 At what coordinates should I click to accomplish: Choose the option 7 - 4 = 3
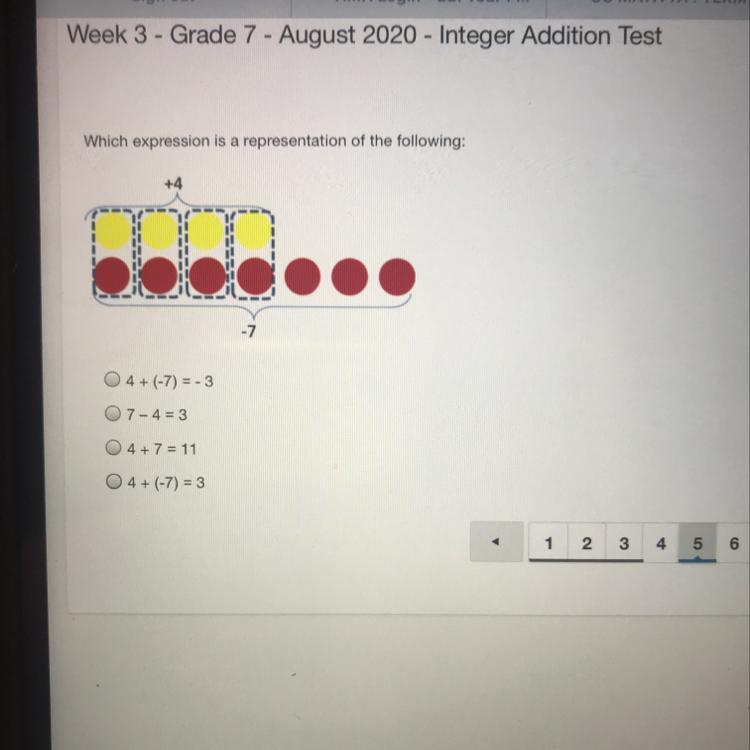coord(113,414)
